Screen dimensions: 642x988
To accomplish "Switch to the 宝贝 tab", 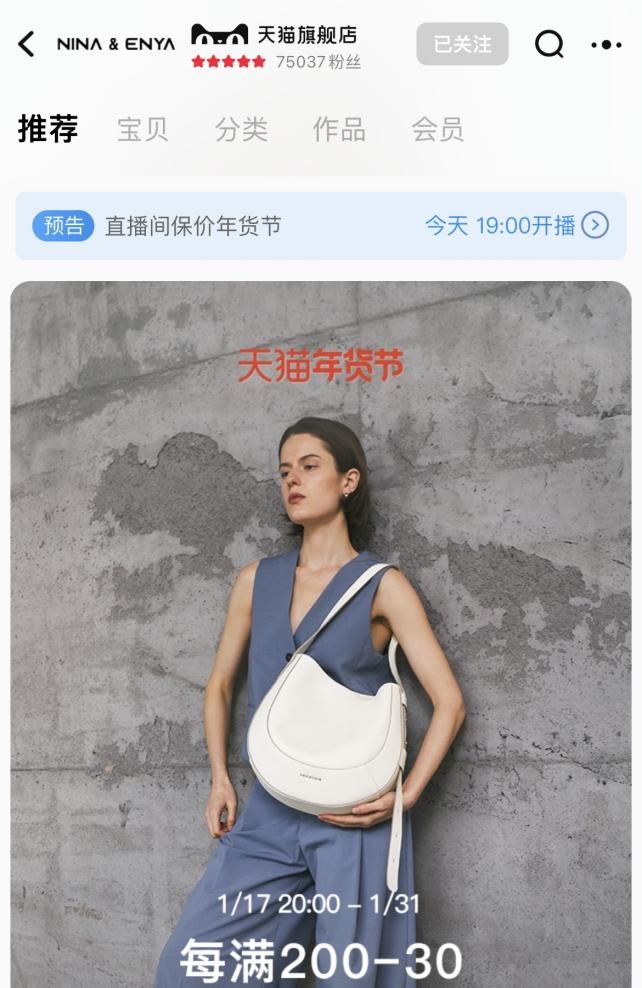I will (x=143, y=129).
